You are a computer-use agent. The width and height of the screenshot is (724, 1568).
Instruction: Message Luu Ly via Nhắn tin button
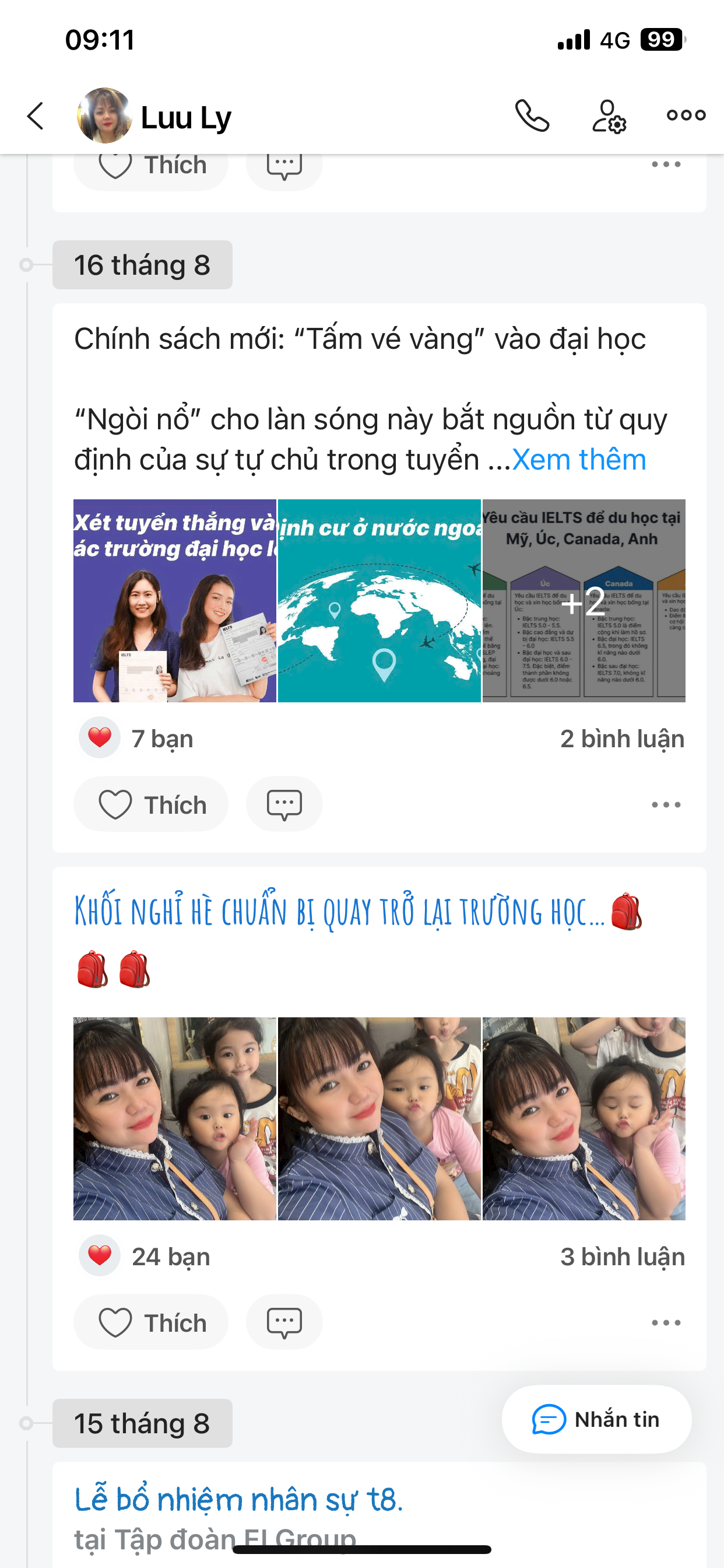[596, 1419]
